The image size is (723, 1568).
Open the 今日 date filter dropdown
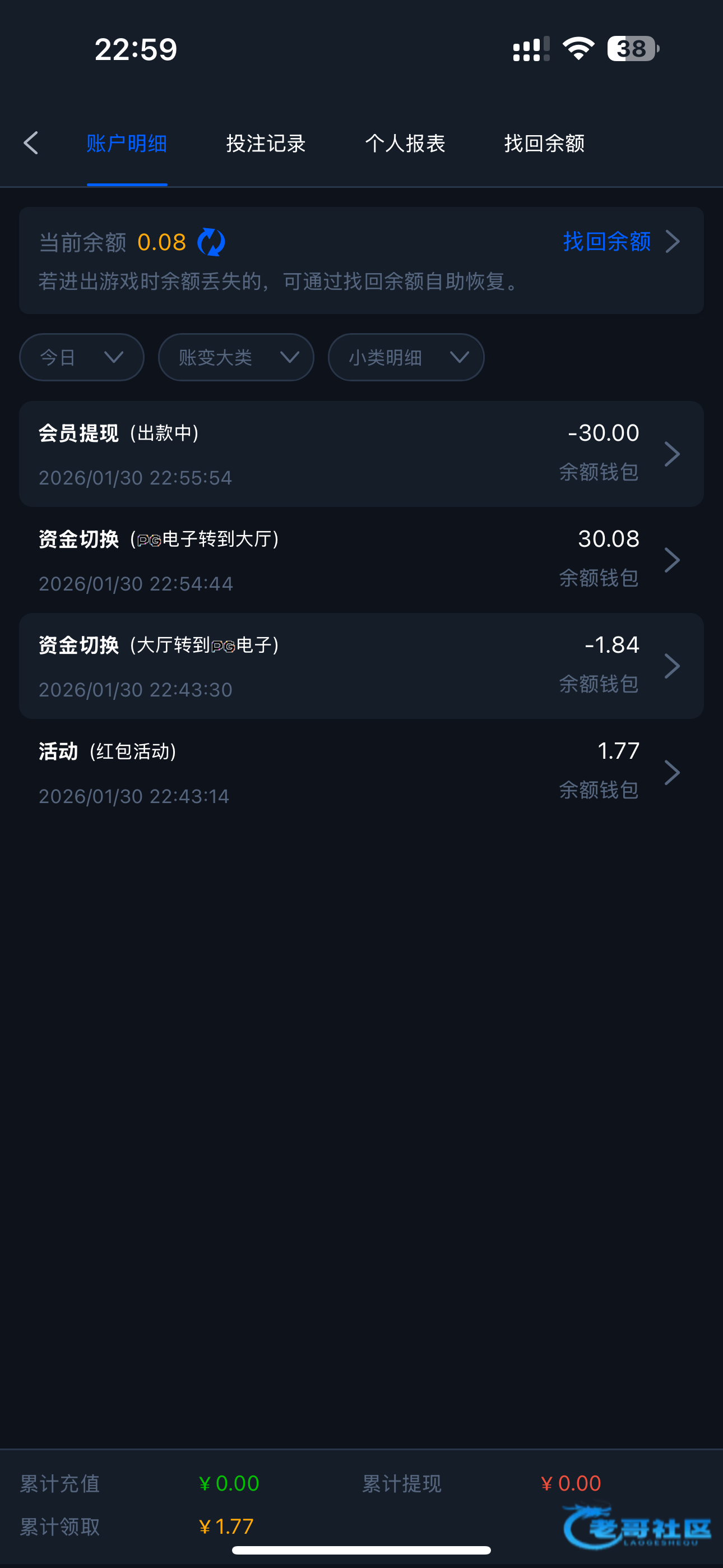82,357
